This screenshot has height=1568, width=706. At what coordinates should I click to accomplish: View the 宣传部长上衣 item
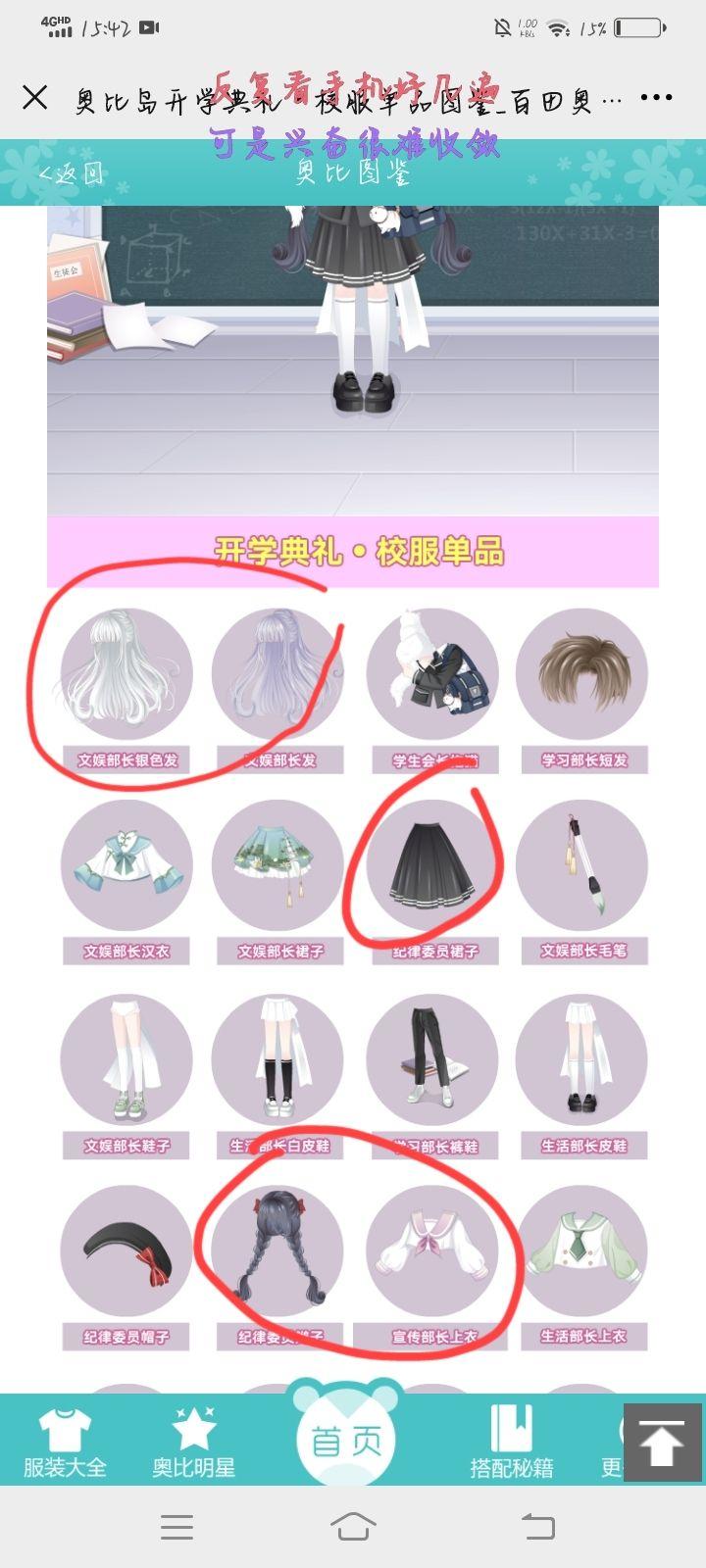[431, 1251]
